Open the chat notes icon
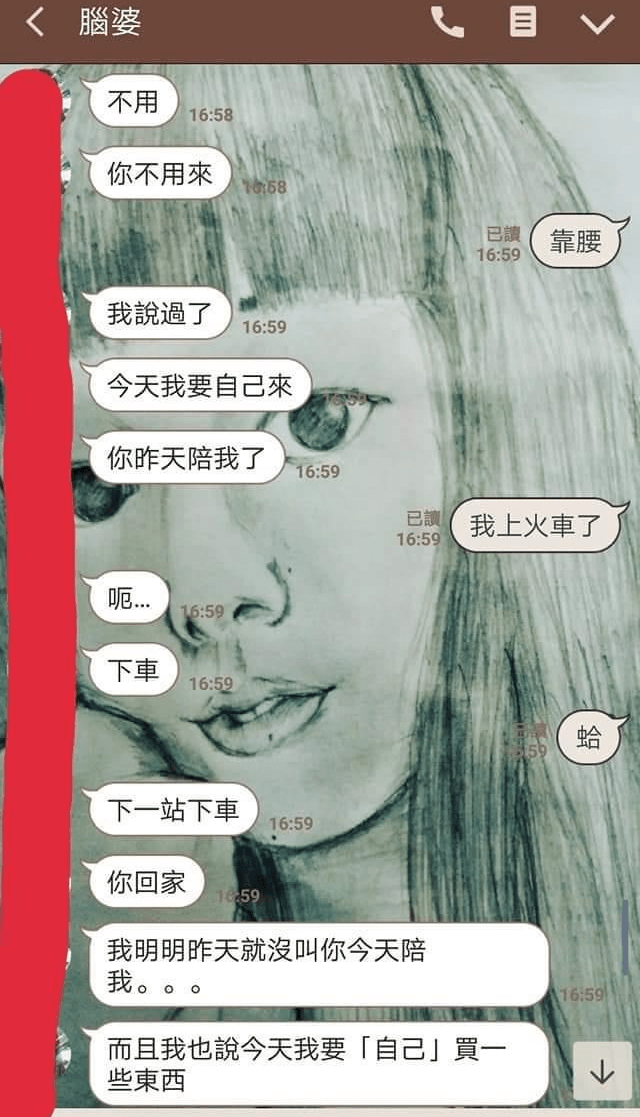Image resolution: width=640 pixels, height=1117 pixels. (523, 22)
